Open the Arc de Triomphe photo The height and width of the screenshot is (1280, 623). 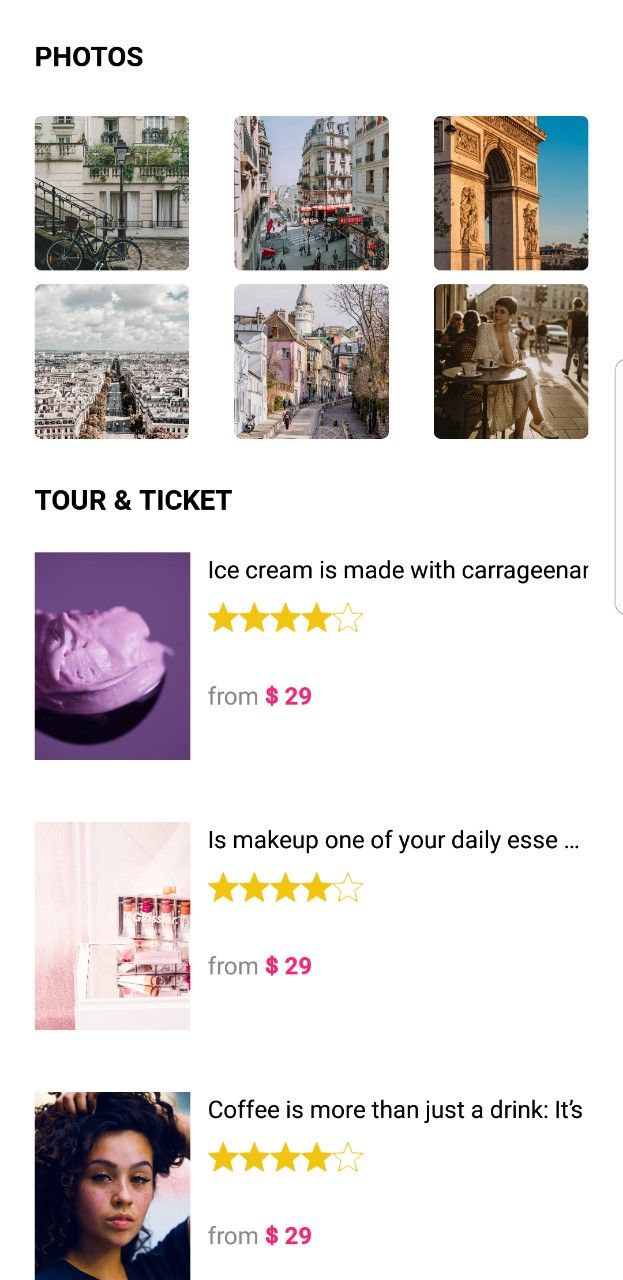[510, 193]
